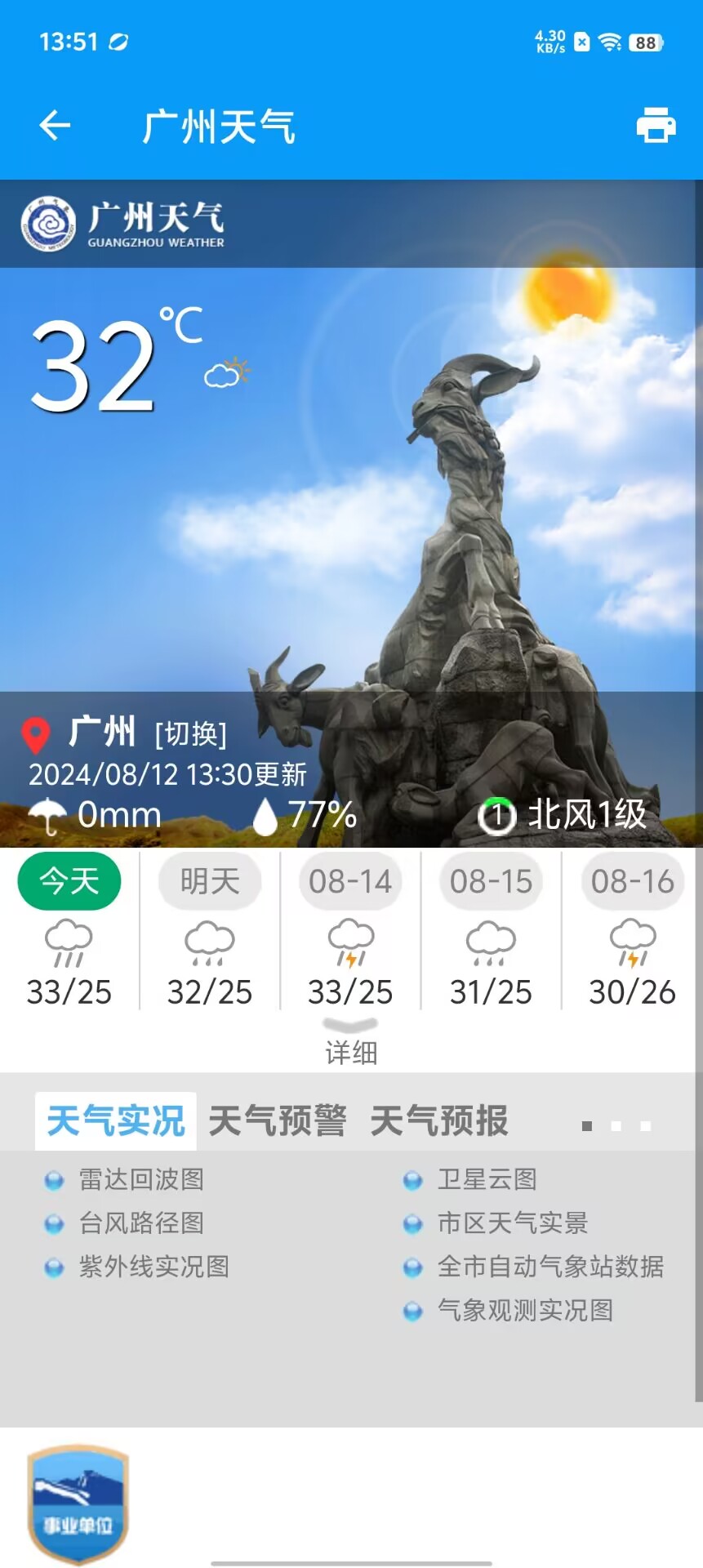The image size is (703, 1568).
Task: Tap the printer icon
Action: (656, 125)
